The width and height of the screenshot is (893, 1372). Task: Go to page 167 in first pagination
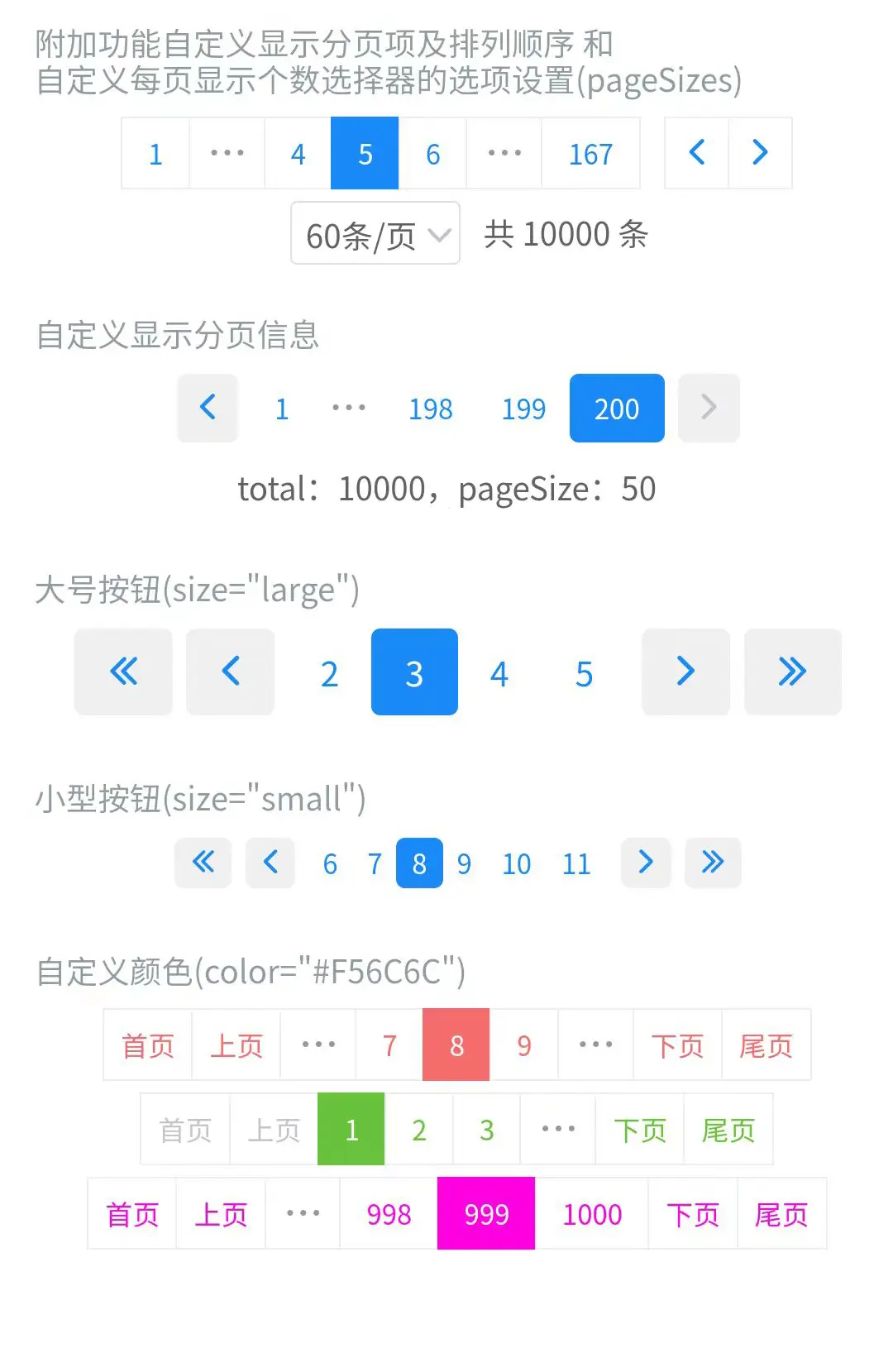(x=590, y=154)
